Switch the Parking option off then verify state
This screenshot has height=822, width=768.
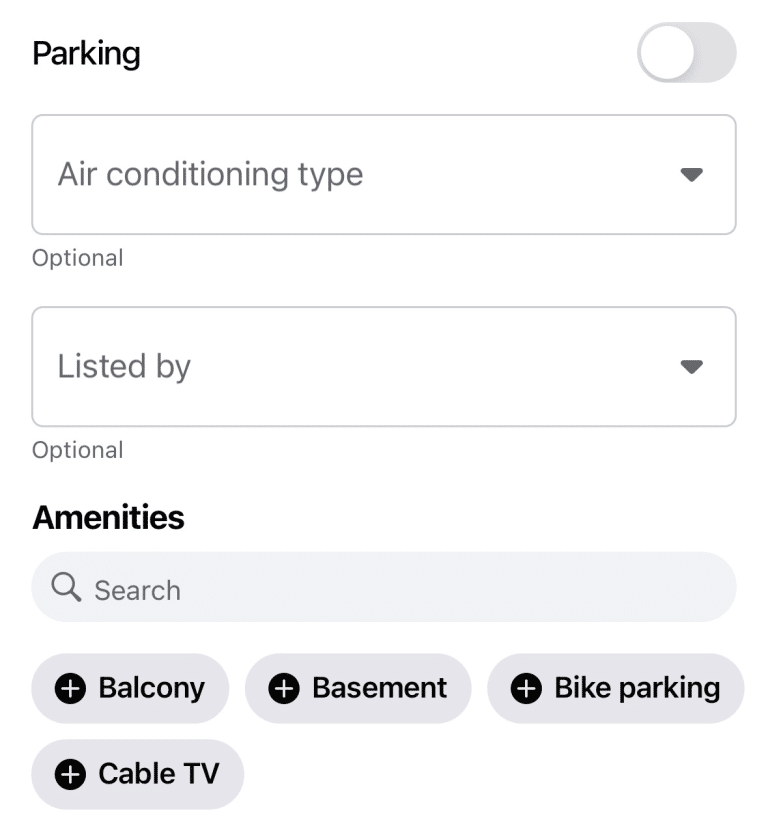pyautogui.click(x=686, y=53)
